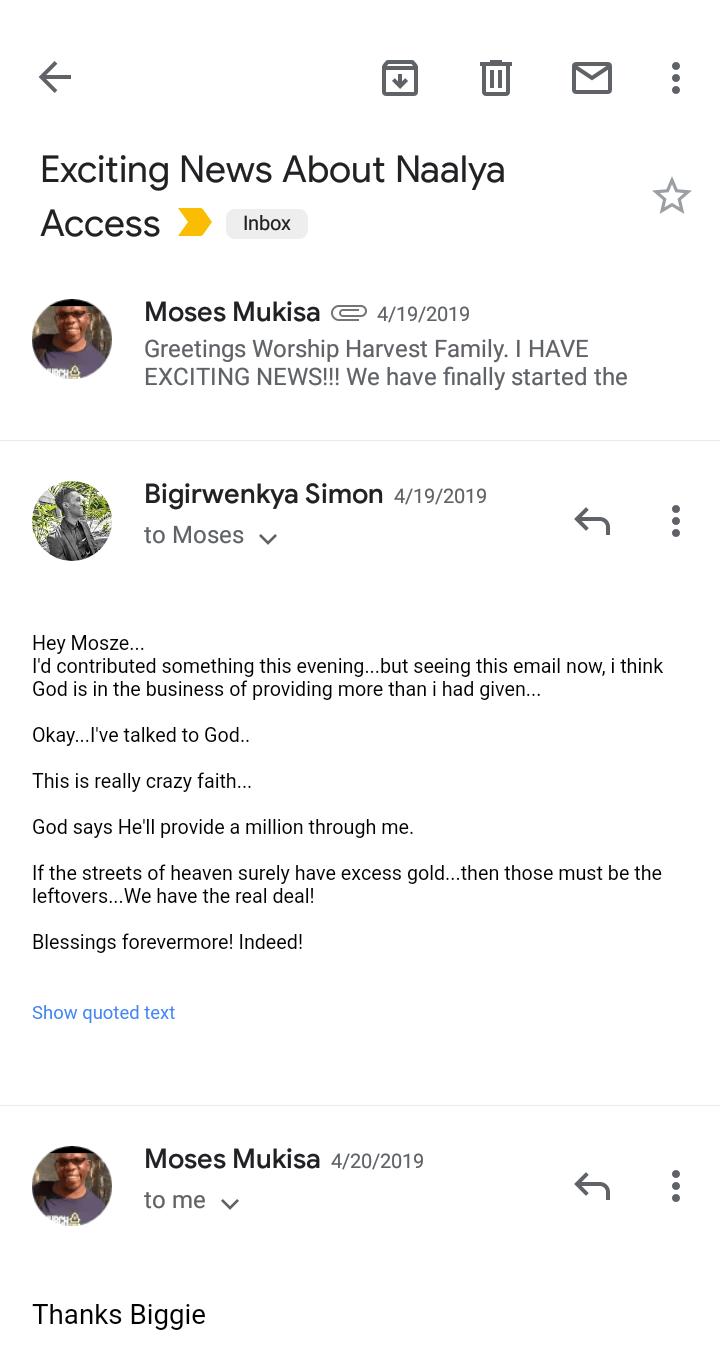Open options for Moses Mukisa's 4/20/2019 message

pyautogui.click(x=676, y=1186)
